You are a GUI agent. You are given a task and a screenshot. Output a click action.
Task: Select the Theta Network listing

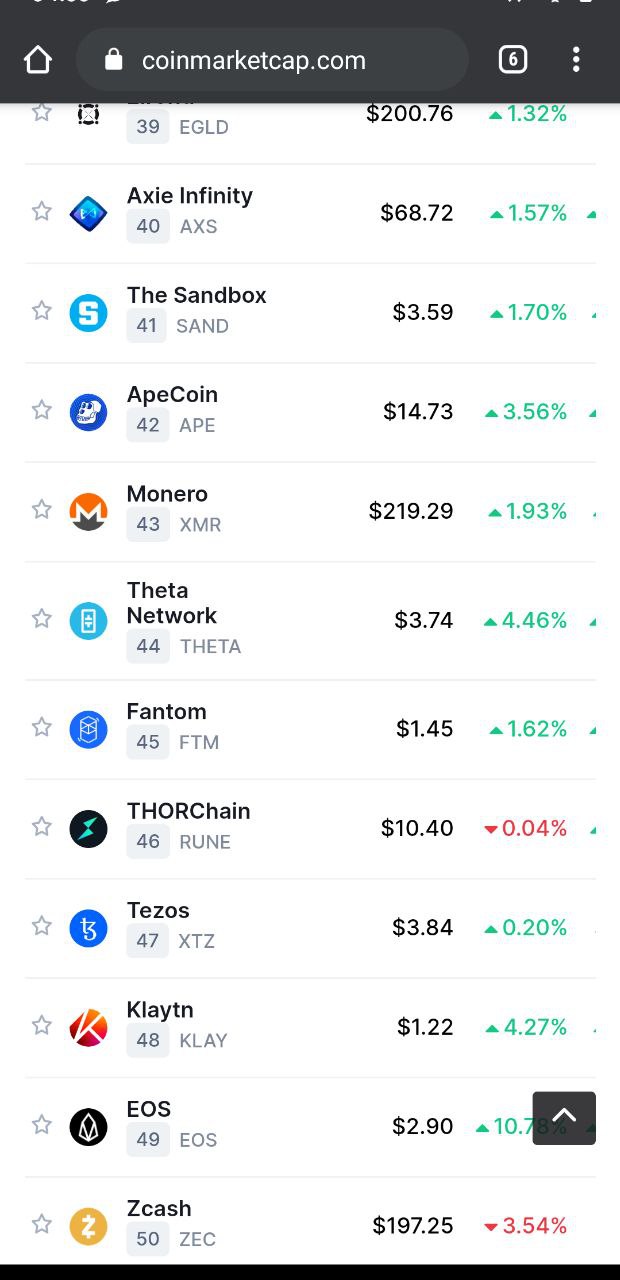tap(172, 603)
